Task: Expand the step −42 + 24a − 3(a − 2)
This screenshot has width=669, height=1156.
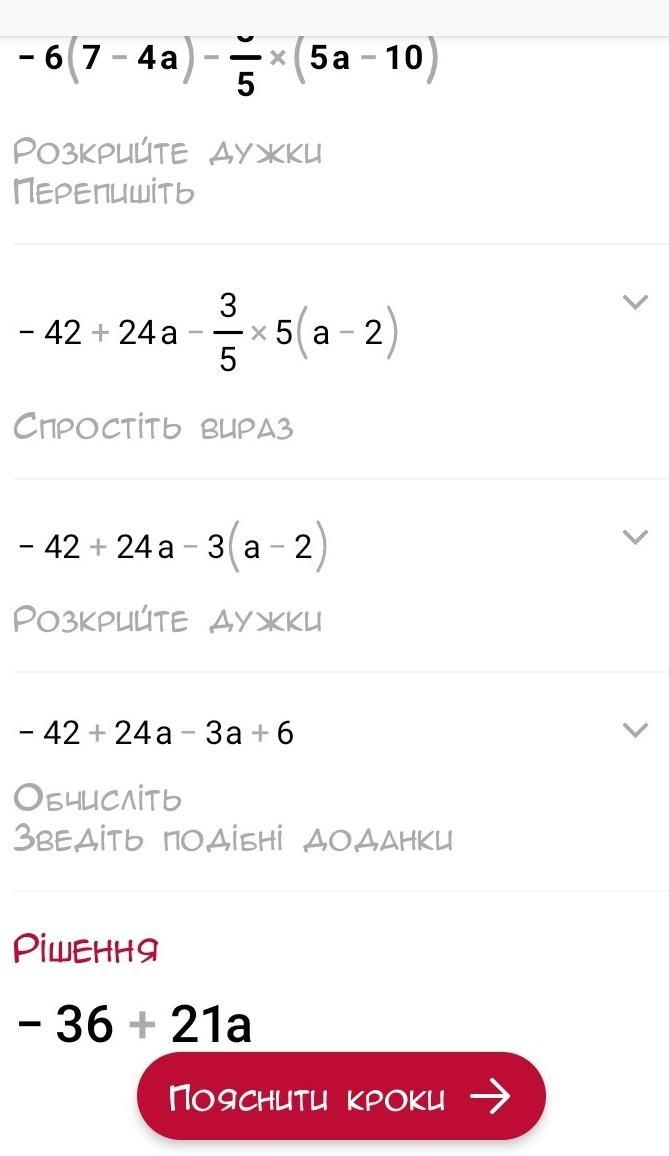Action: coord(635,537)
